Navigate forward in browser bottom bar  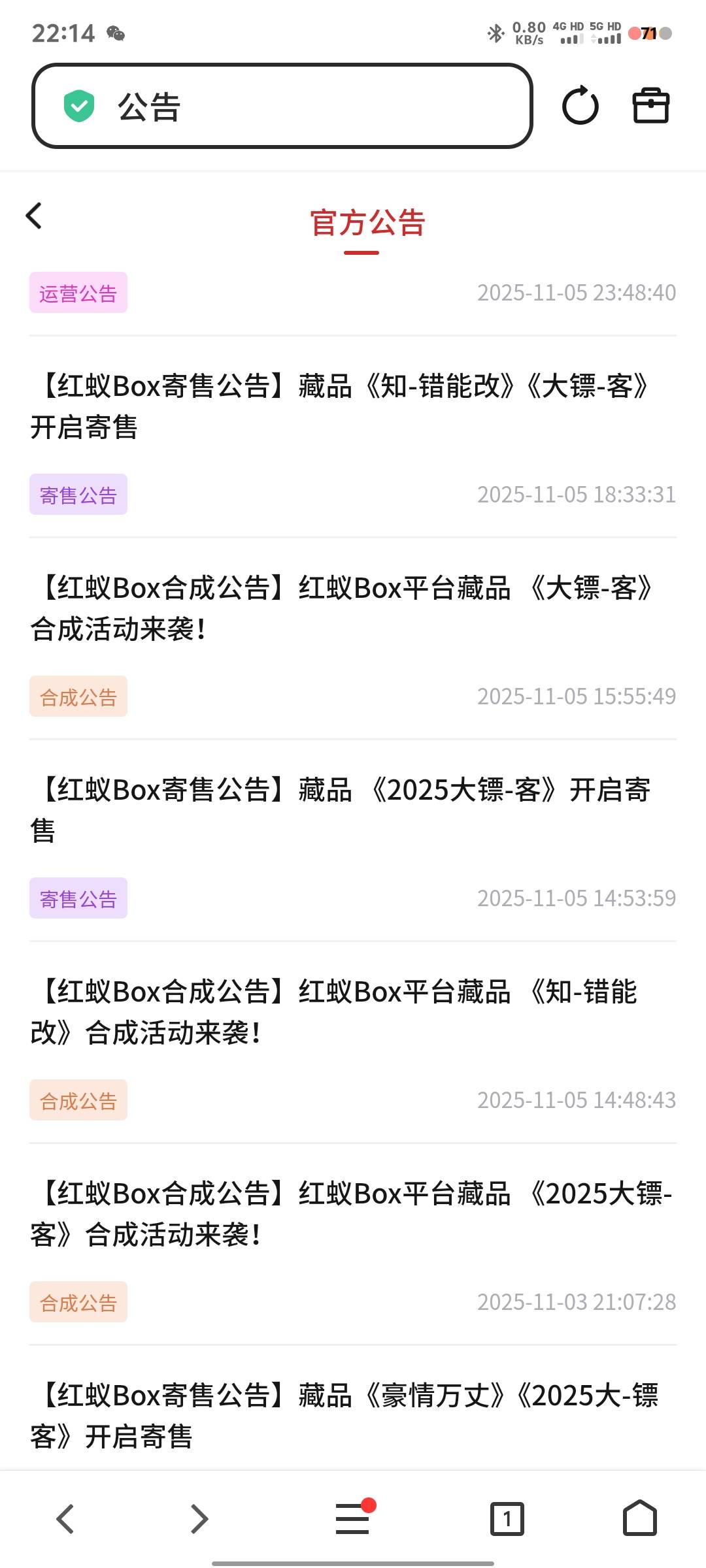199,1518
